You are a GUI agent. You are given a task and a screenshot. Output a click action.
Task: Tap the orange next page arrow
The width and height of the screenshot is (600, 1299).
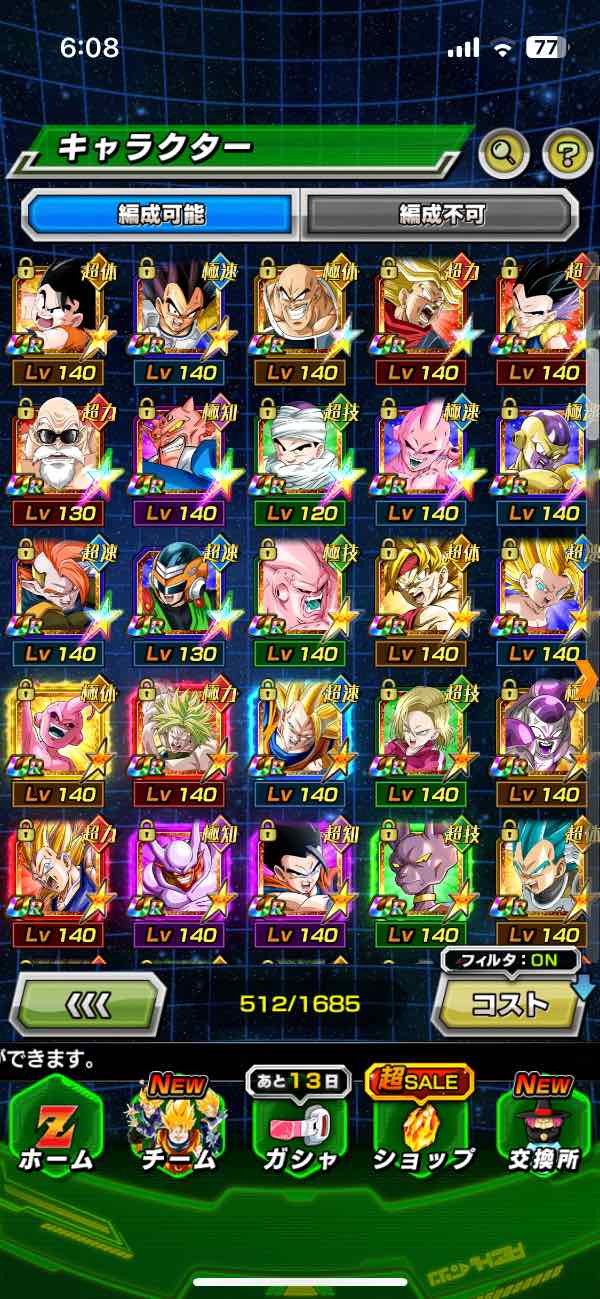pyautogui.click(x=586, y=679)
